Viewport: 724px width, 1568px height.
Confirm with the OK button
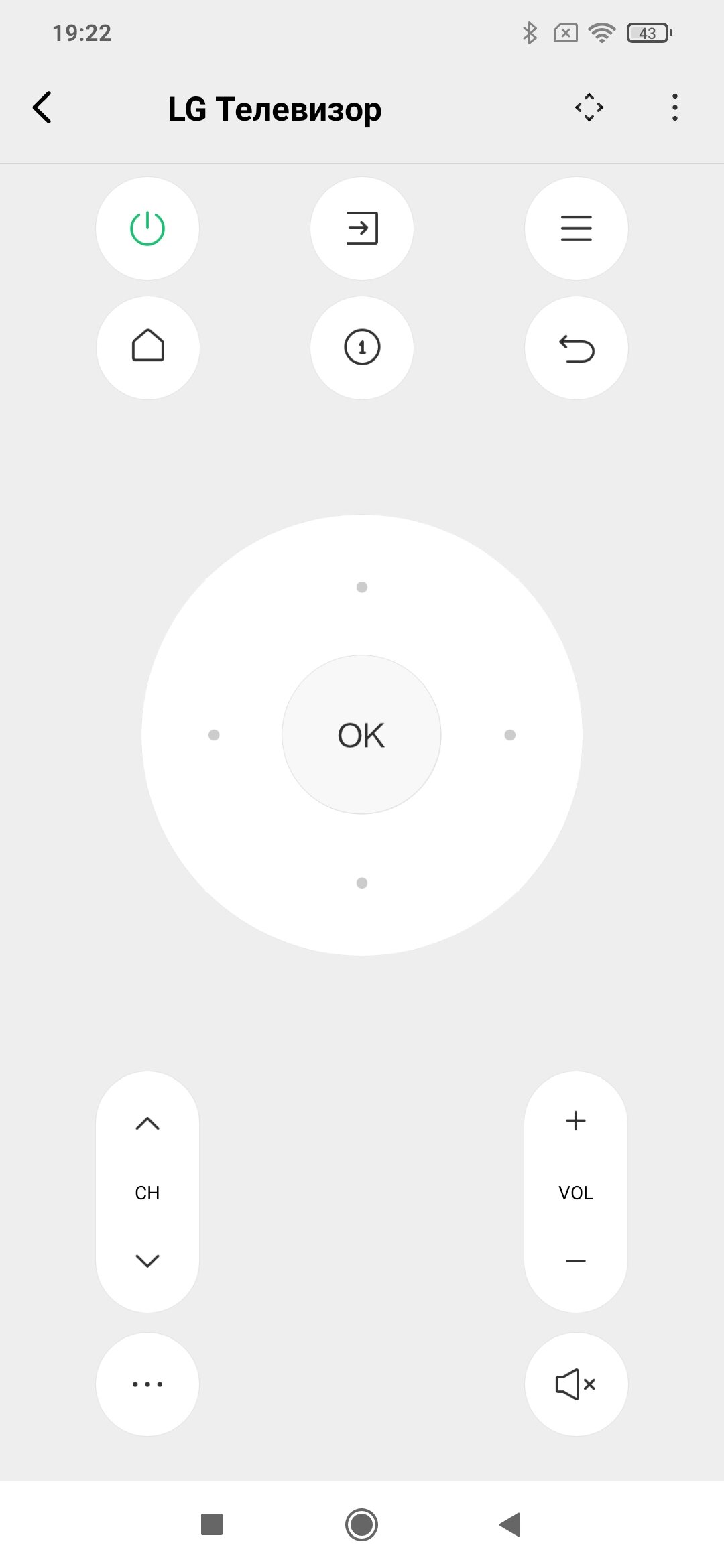coord(361,735)
